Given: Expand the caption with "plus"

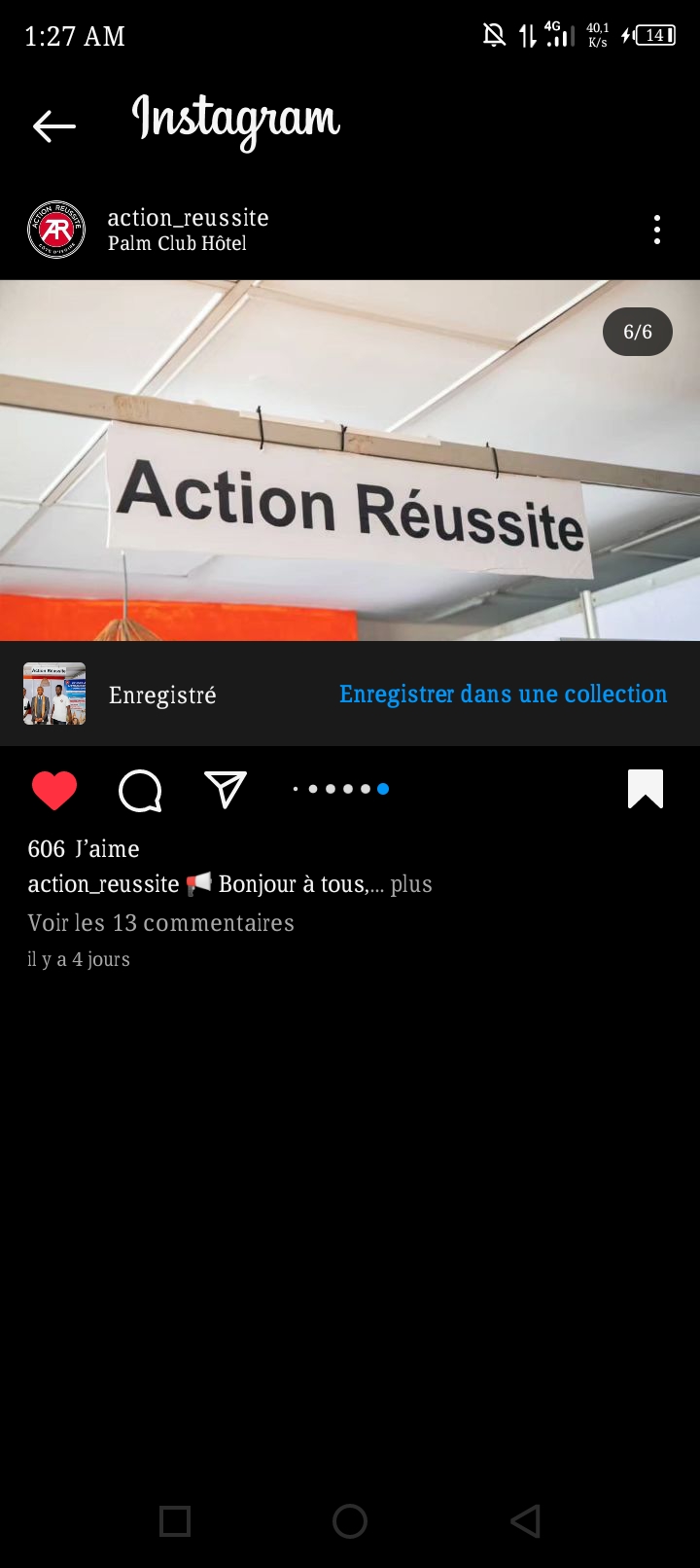Looking at the screenshot, I should (x=411, y=884).
